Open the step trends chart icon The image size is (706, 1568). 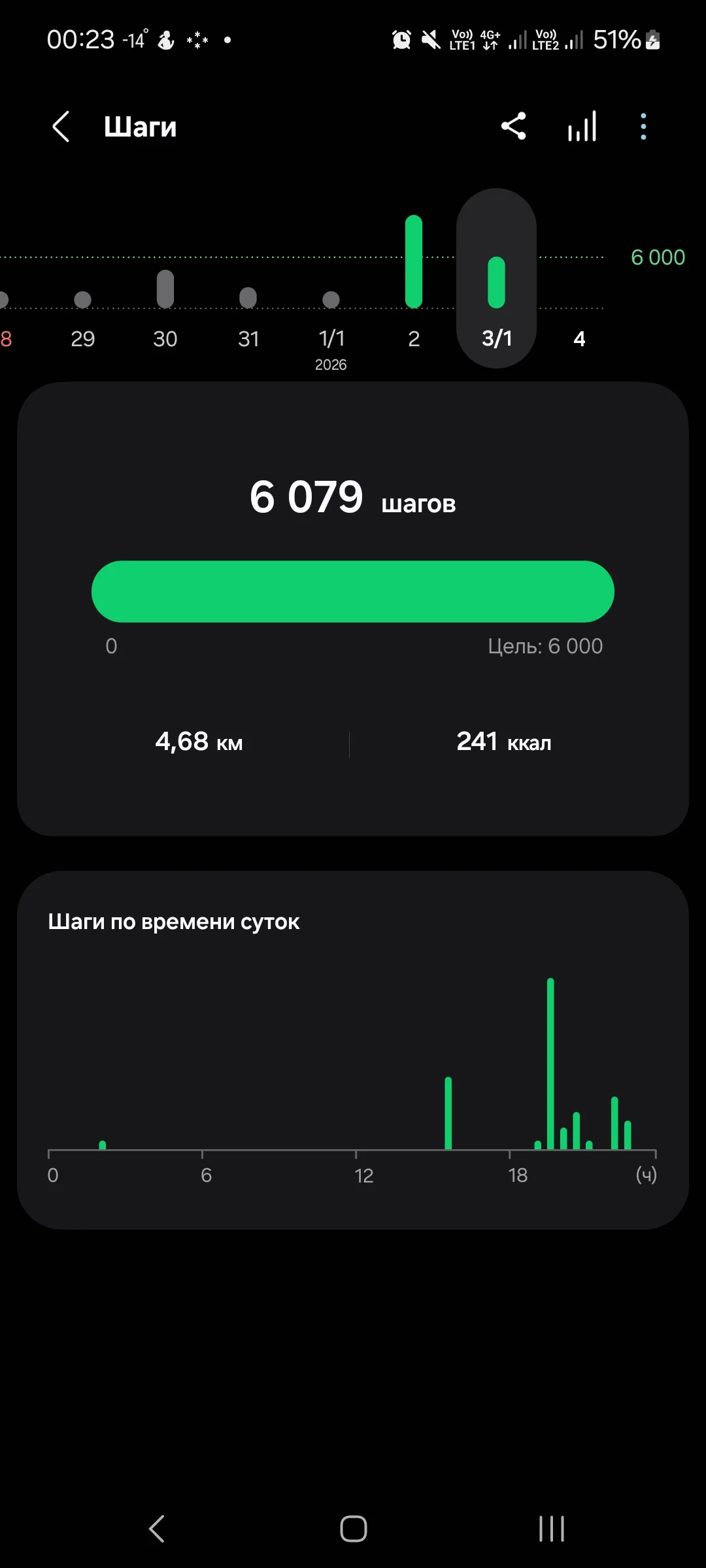click(582, 126)
